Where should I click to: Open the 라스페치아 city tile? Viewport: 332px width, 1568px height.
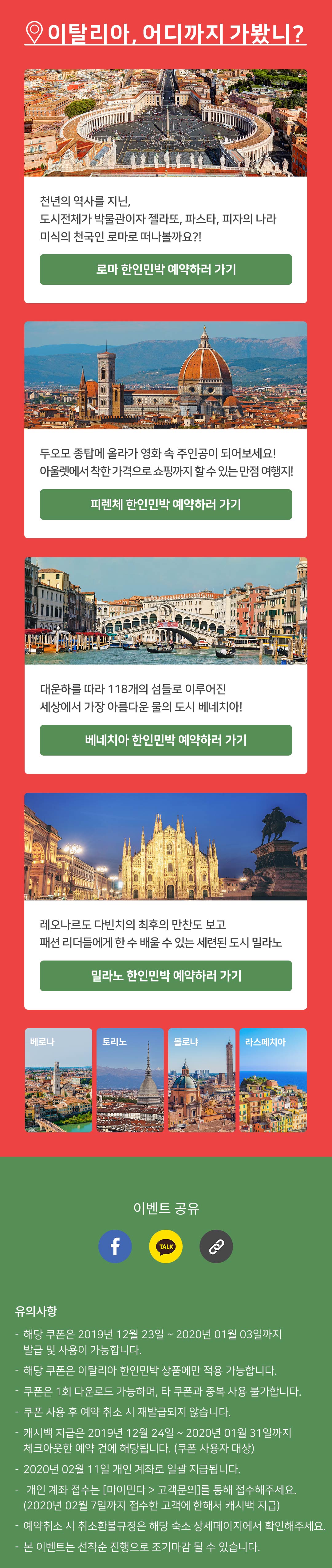coord(273,1080)
